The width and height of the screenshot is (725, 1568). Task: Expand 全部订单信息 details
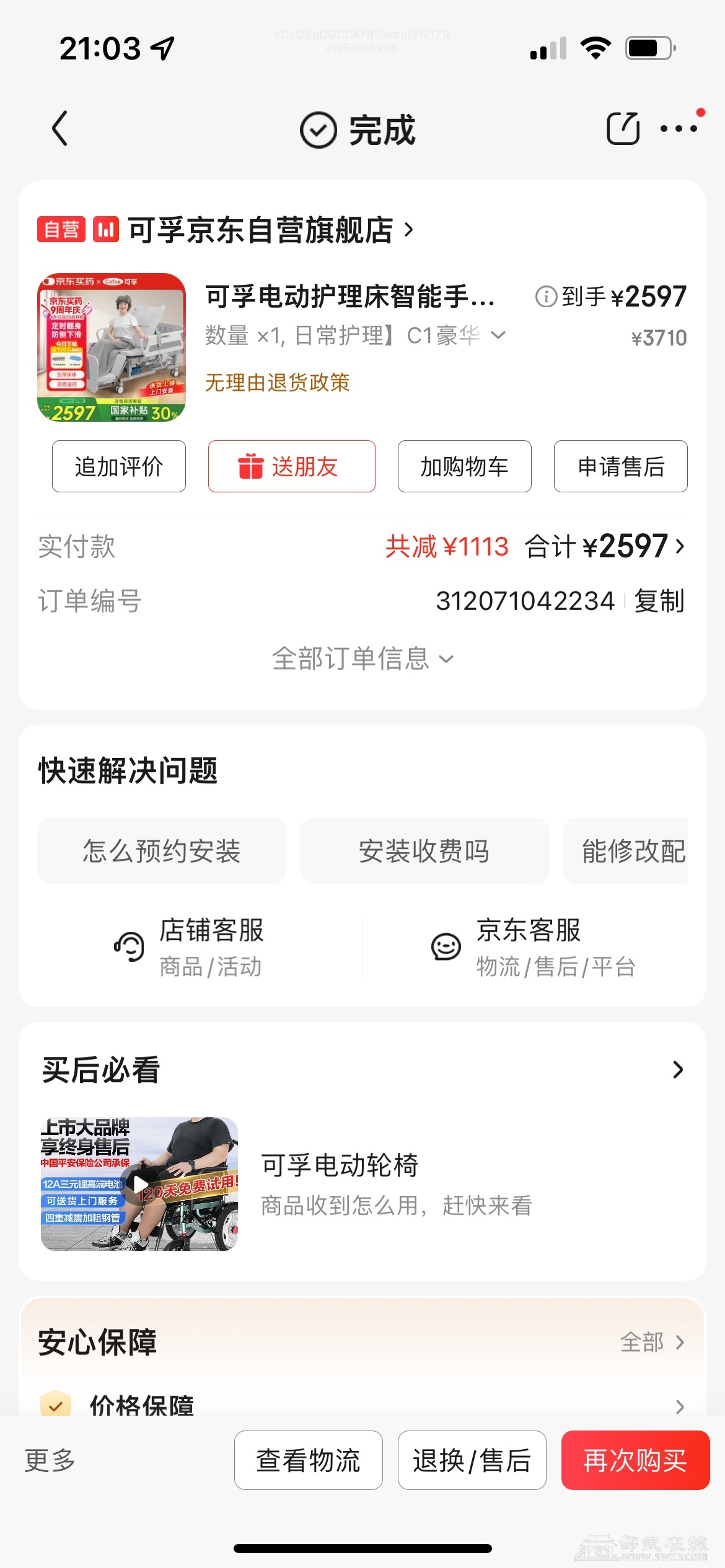point(362,658)
